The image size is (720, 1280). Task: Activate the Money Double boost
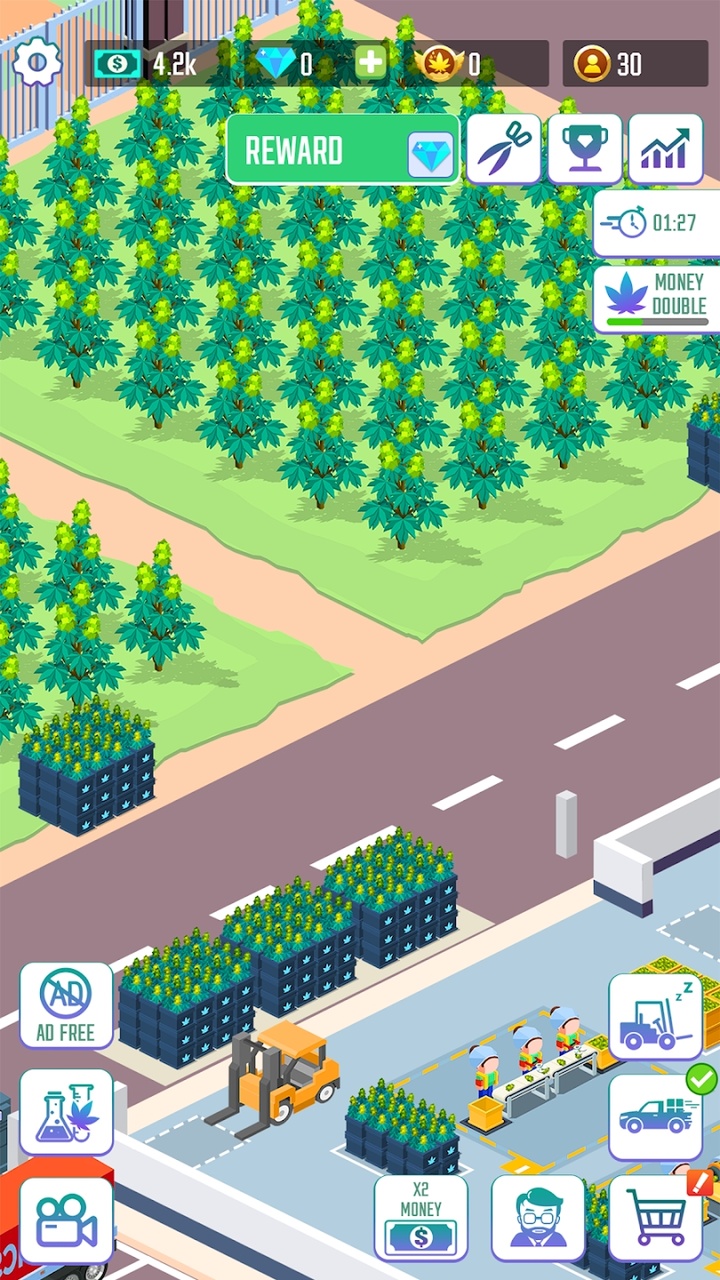657,299
